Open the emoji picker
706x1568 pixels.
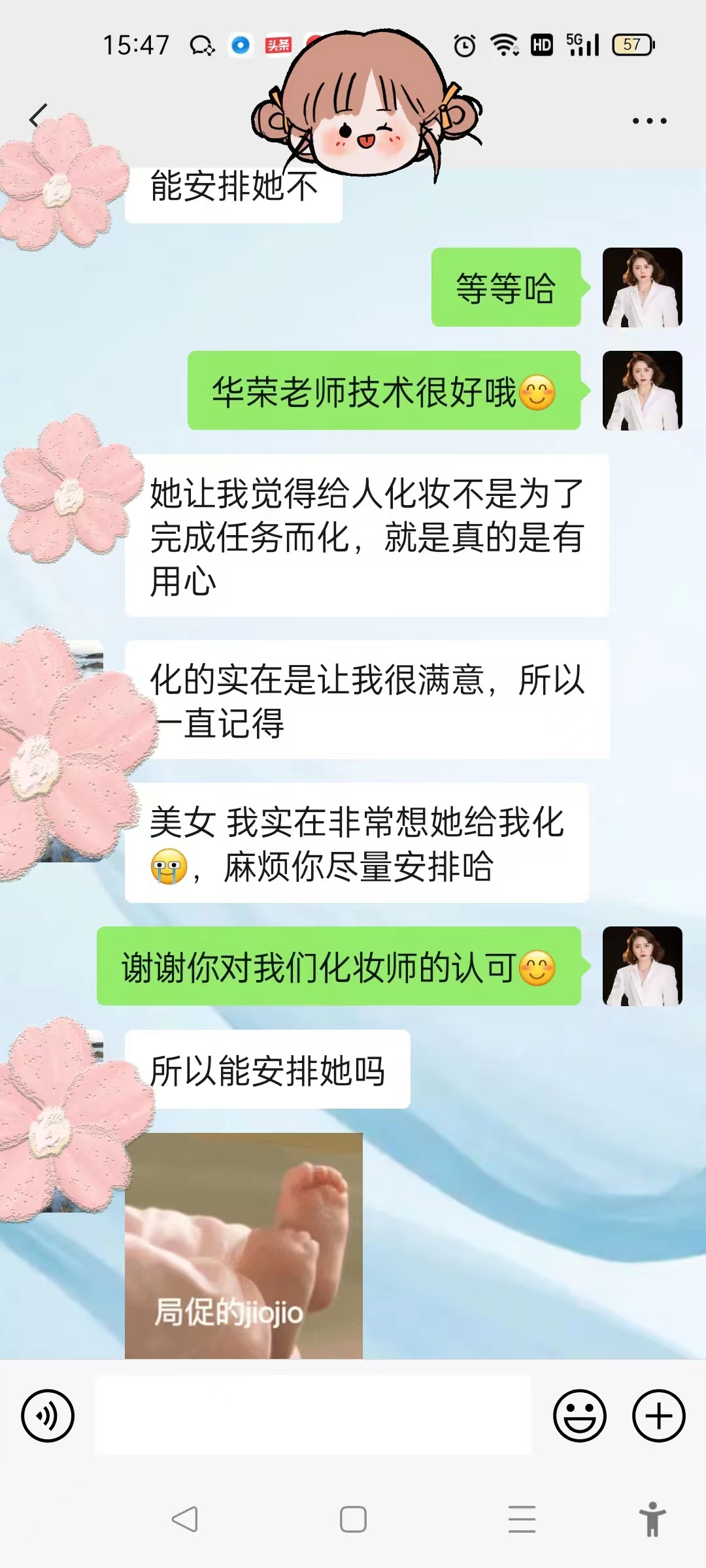pyautogui.click(x=580, y=1416)
